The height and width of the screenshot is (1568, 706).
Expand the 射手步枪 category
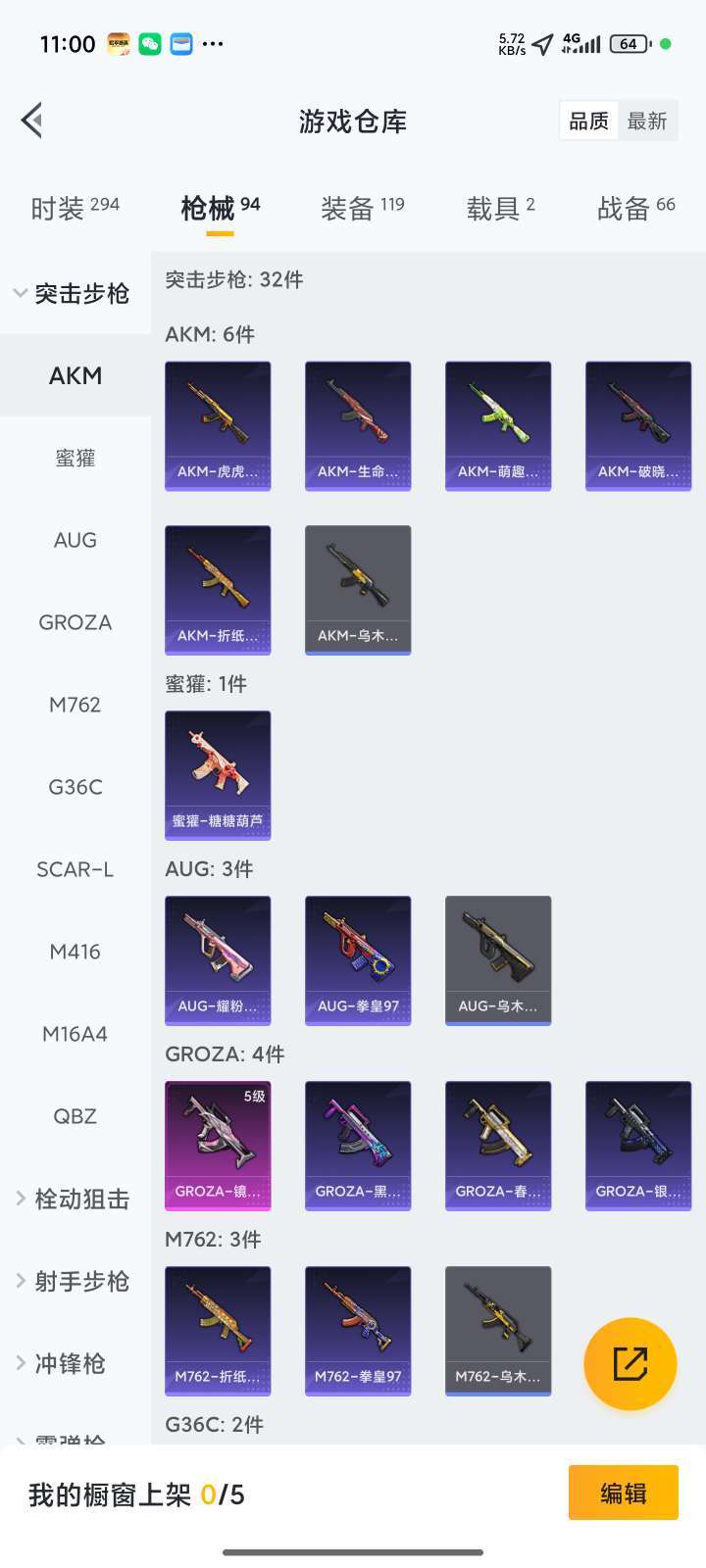74,1281
